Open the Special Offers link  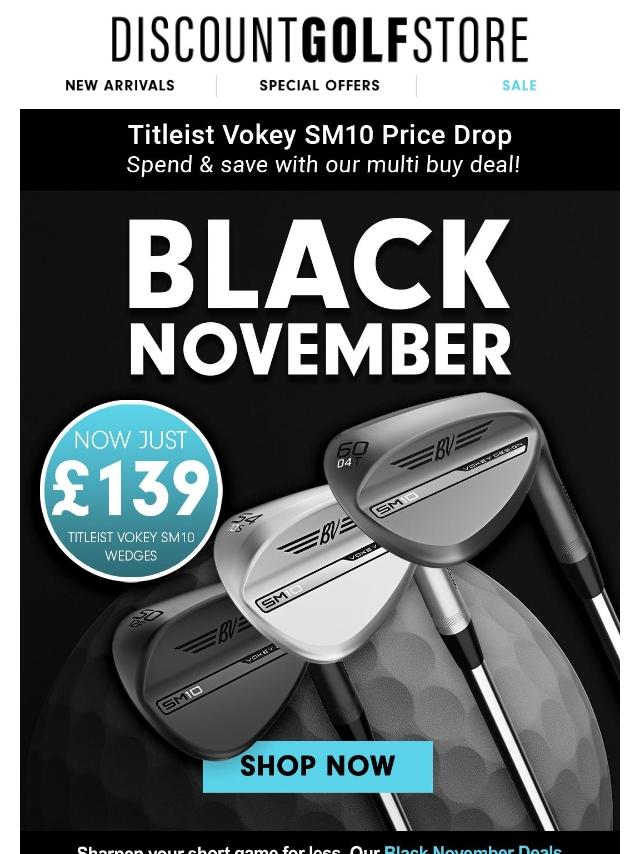[x=319, y=86]
